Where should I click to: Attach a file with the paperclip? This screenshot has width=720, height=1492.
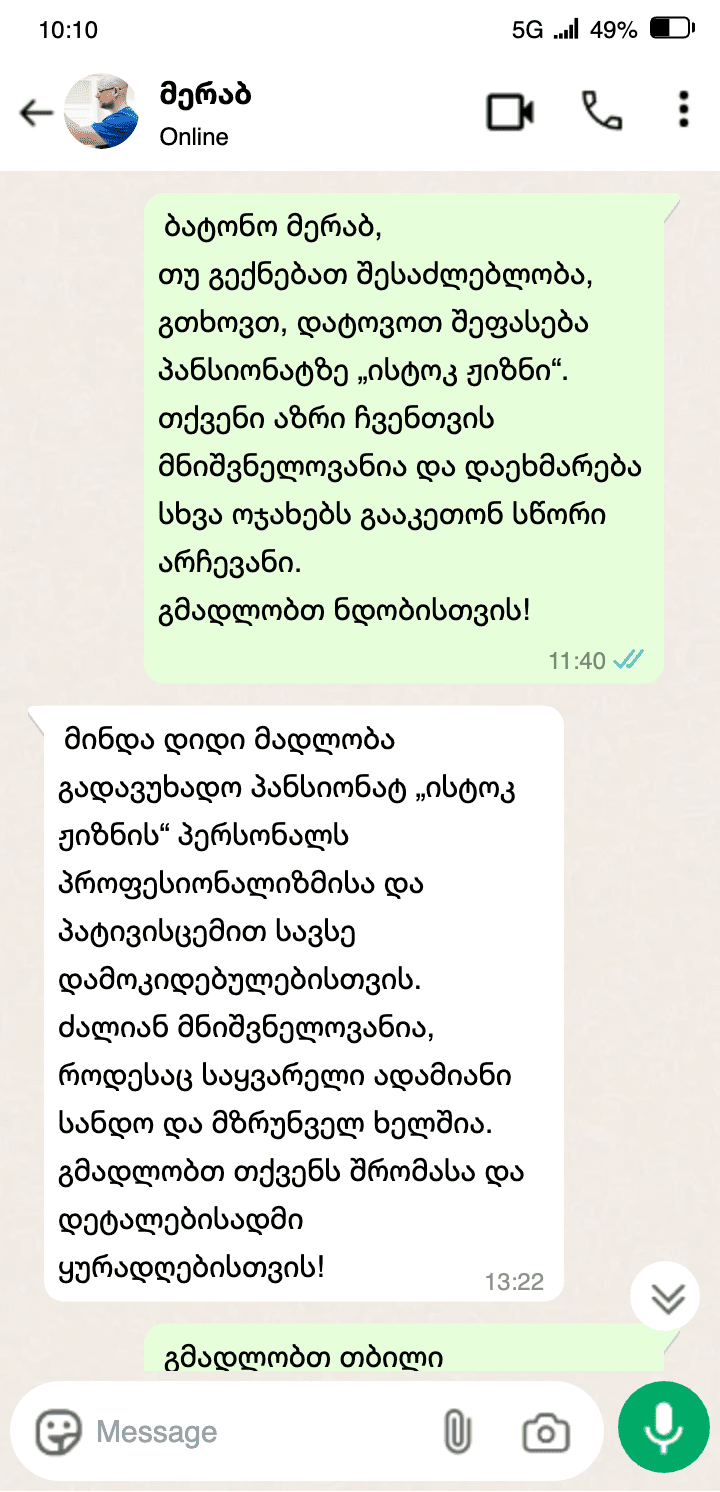click(456, 1432)
